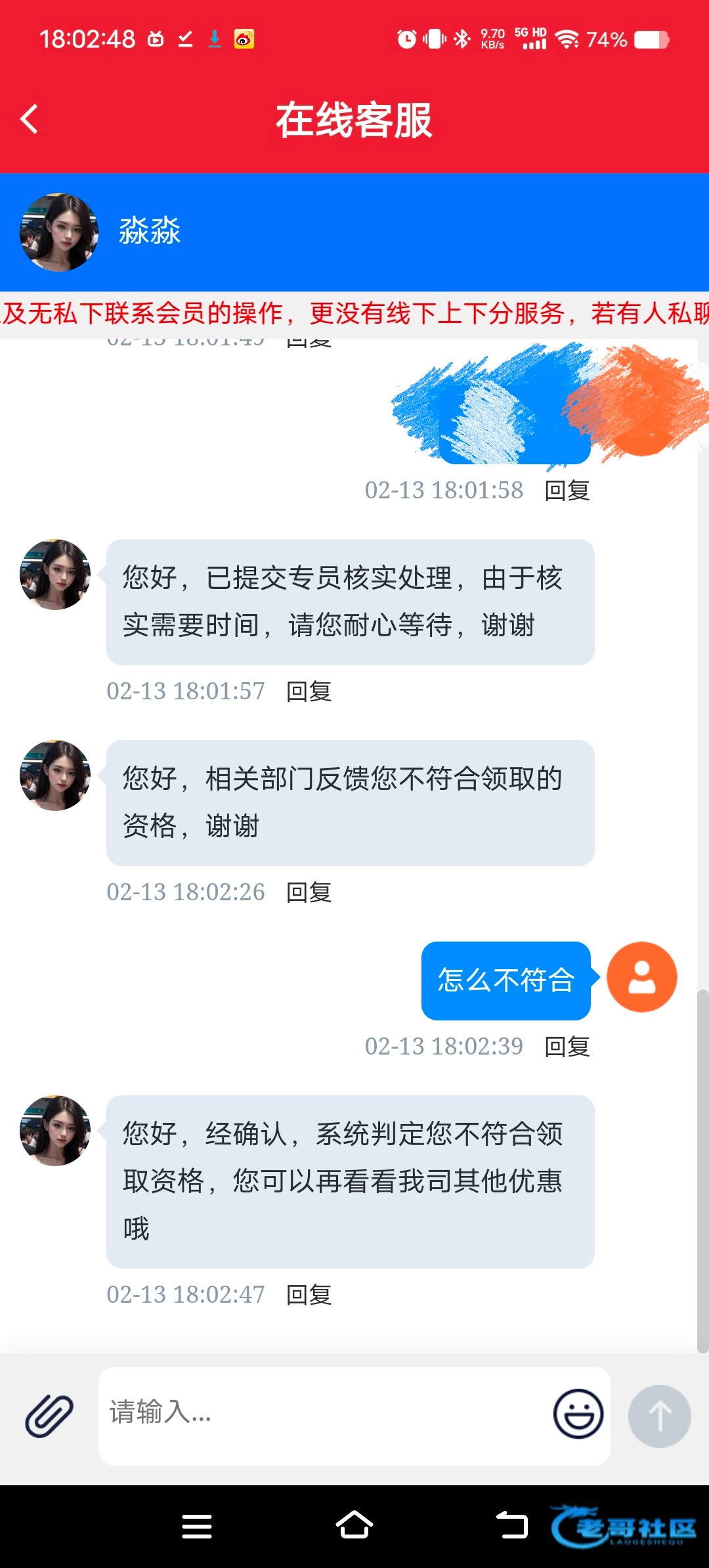Tap the system home button
The width and height of the screenshot is (709, 1568).
(x=354, y=1526)
